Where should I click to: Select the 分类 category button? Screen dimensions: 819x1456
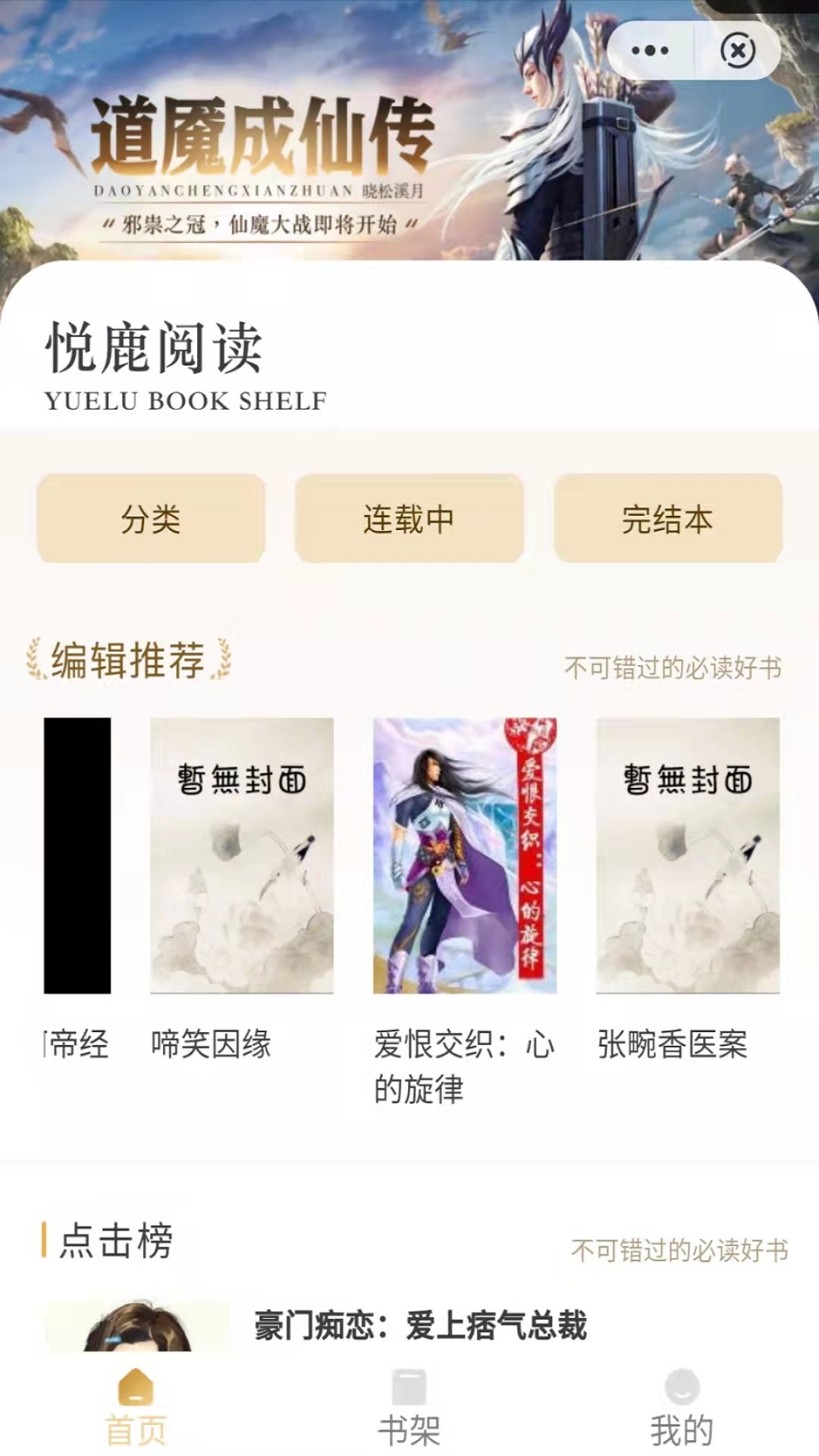pos(149,519)
